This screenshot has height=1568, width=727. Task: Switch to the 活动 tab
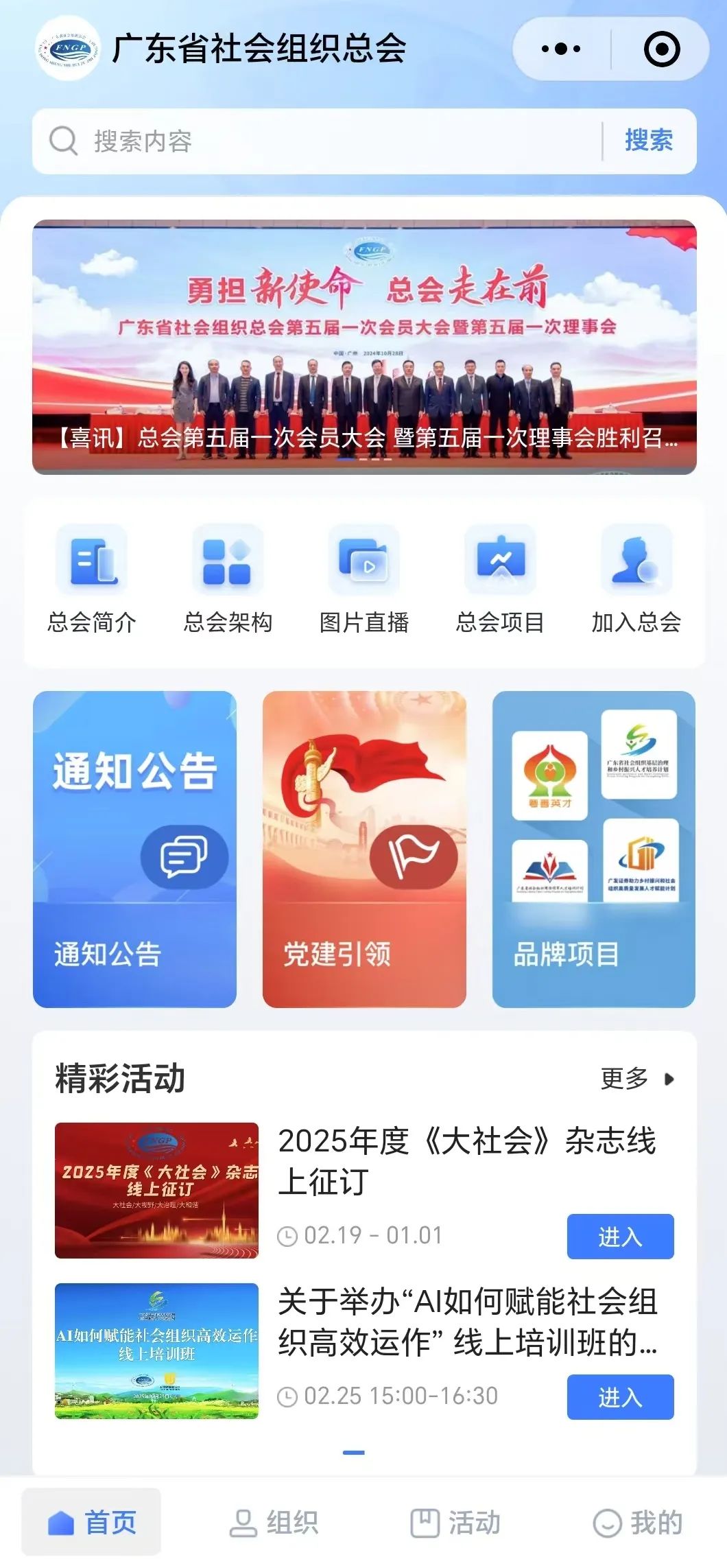pos(455,1523)
